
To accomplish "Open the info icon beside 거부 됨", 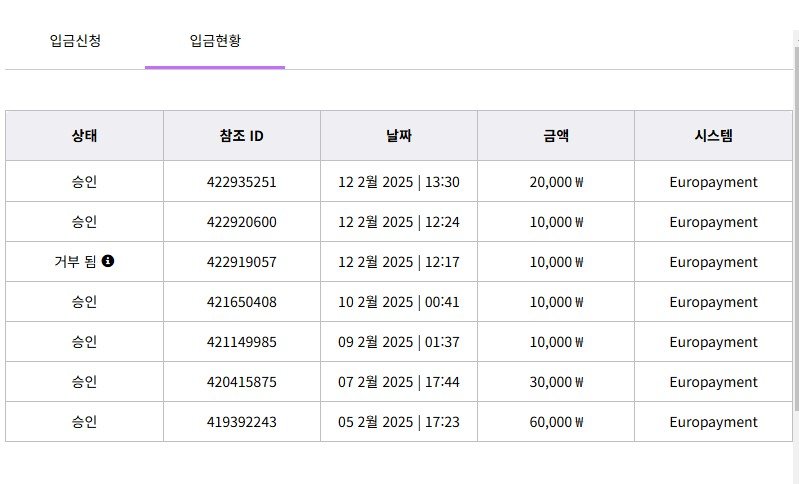I will point(108,261).
